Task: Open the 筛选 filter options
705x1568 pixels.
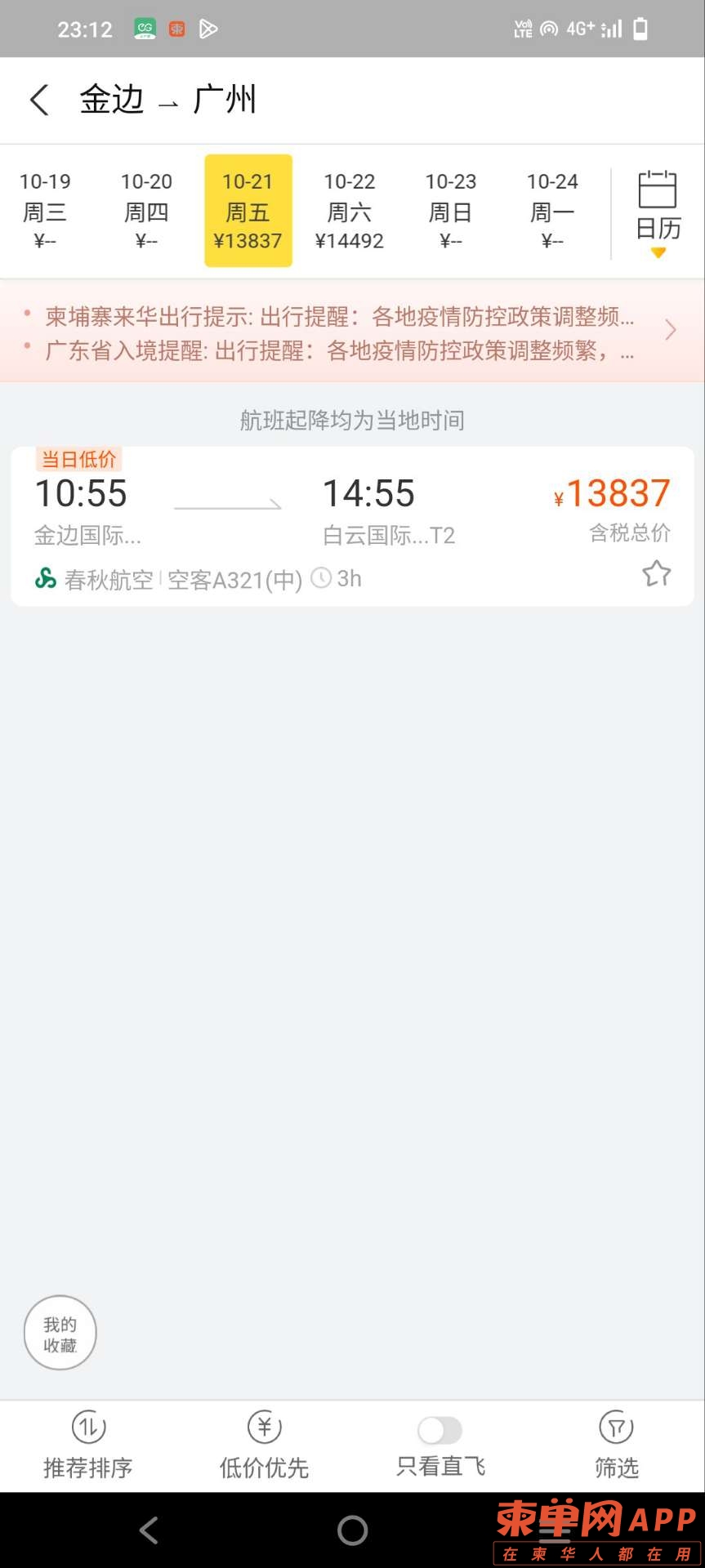Action: [x=617, y=1445]
